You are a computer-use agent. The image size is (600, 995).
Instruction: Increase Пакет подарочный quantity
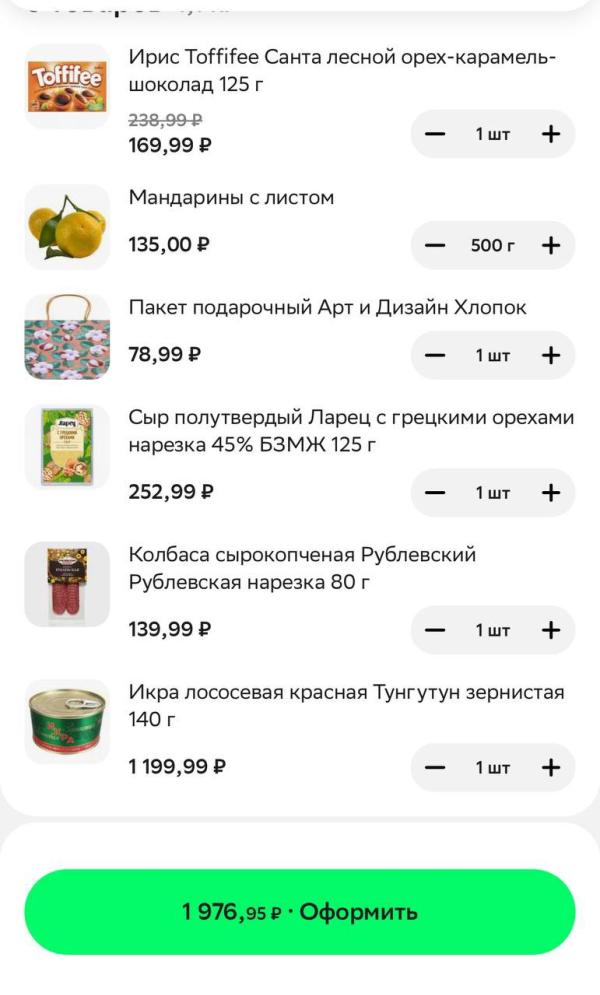[x=550, y=355]
